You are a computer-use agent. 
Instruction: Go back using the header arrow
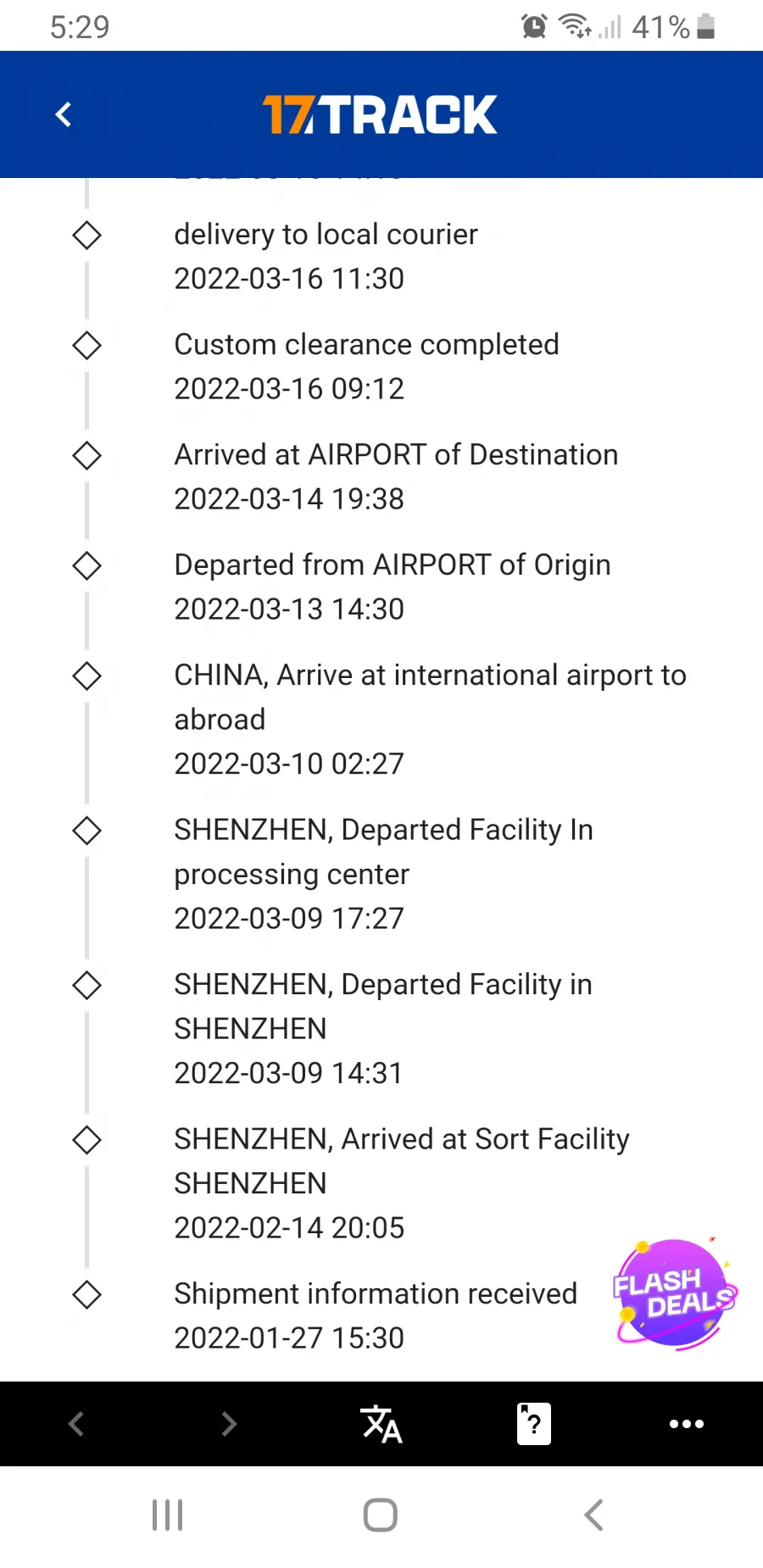coord(64,114)
